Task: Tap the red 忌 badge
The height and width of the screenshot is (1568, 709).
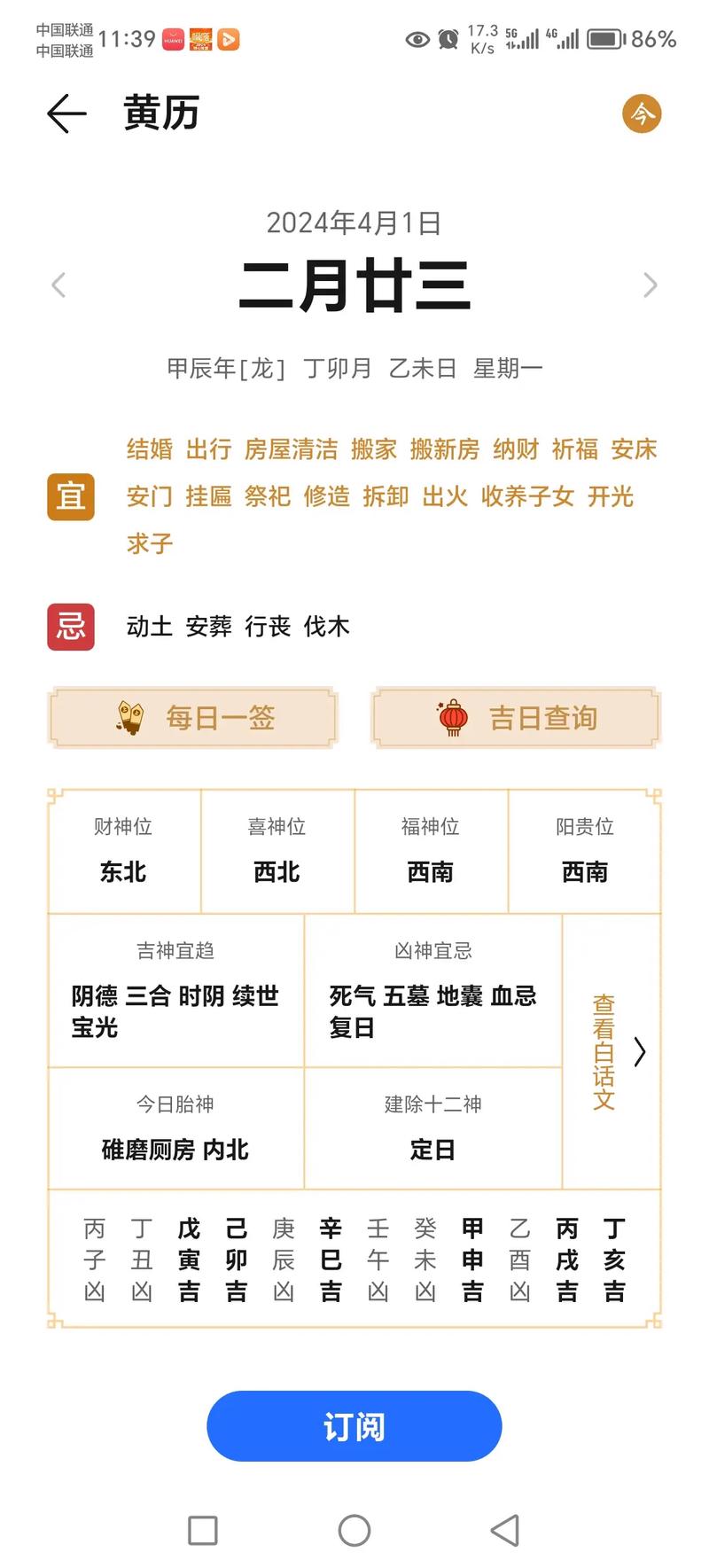Action: click(x=70, y=626)
